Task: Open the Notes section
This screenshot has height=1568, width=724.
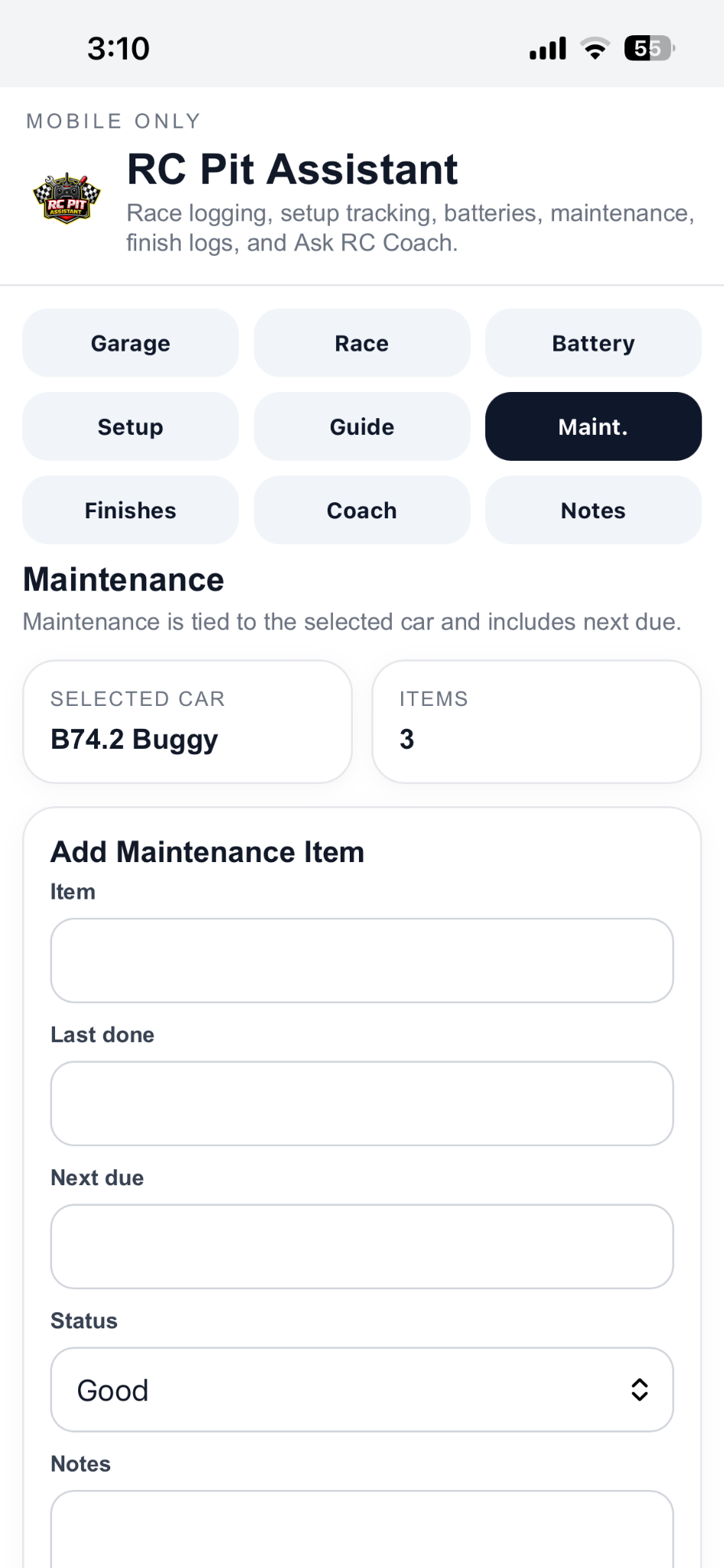Action: [x=592, y=510]
